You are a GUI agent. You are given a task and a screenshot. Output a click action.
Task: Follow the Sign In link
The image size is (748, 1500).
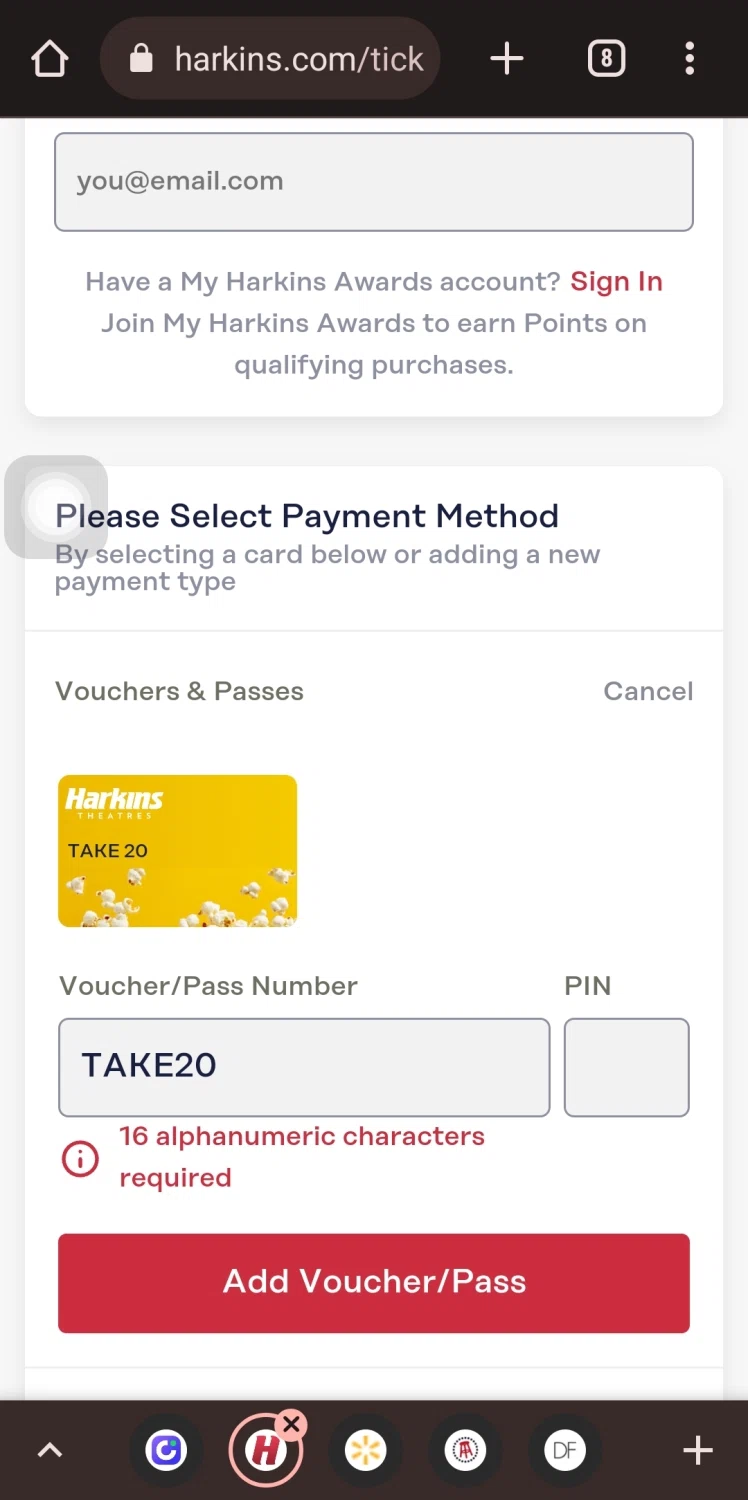click(x=616, y=282)
